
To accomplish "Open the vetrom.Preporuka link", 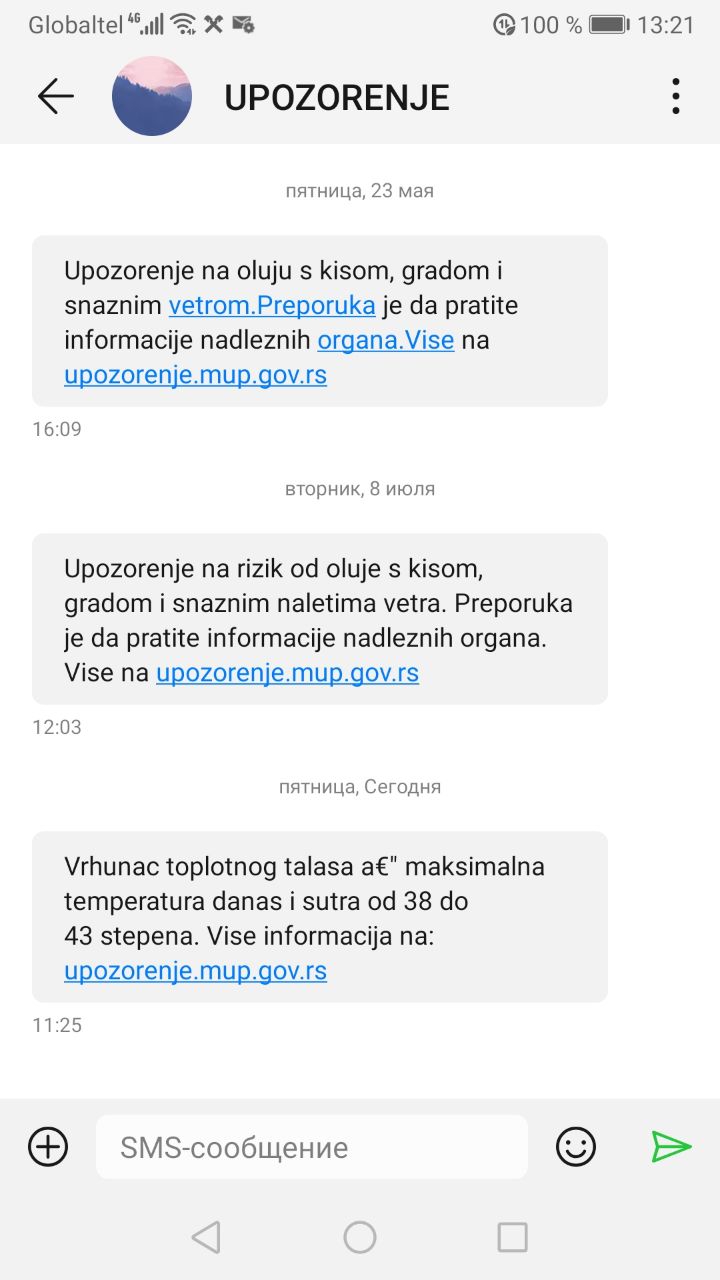I will tap(272, 305).
